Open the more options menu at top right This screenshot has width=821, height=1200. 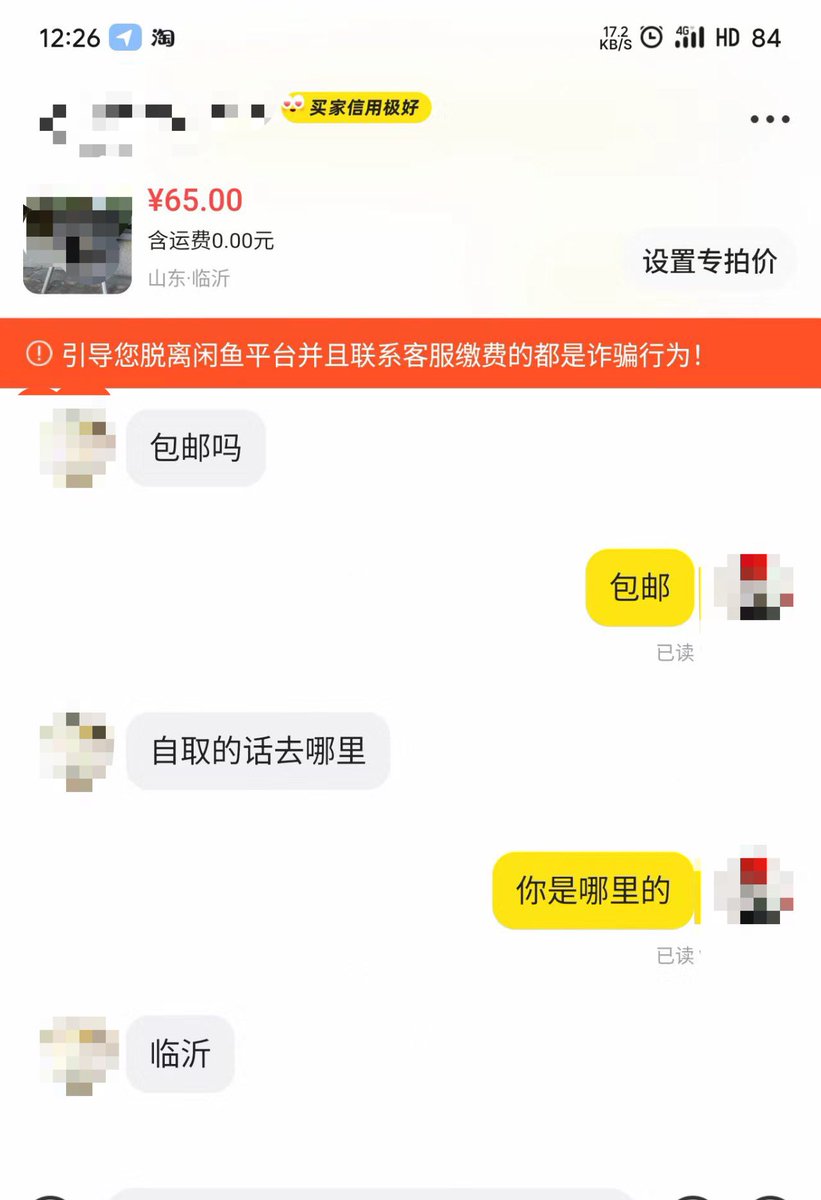click(x=769, y=119)
